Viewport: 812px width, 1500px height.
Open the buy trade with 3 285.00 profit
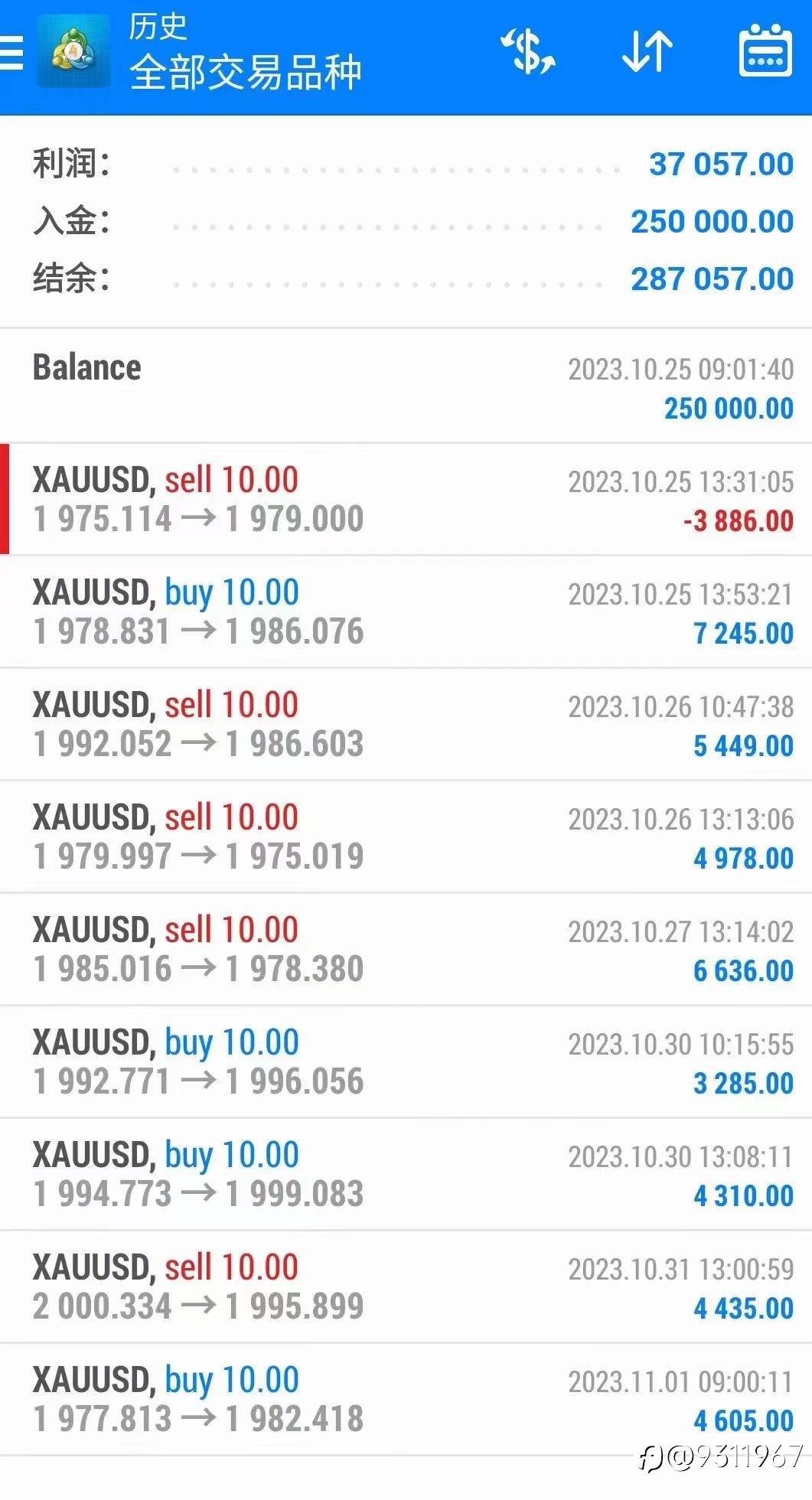click(x=406, y=1062)
